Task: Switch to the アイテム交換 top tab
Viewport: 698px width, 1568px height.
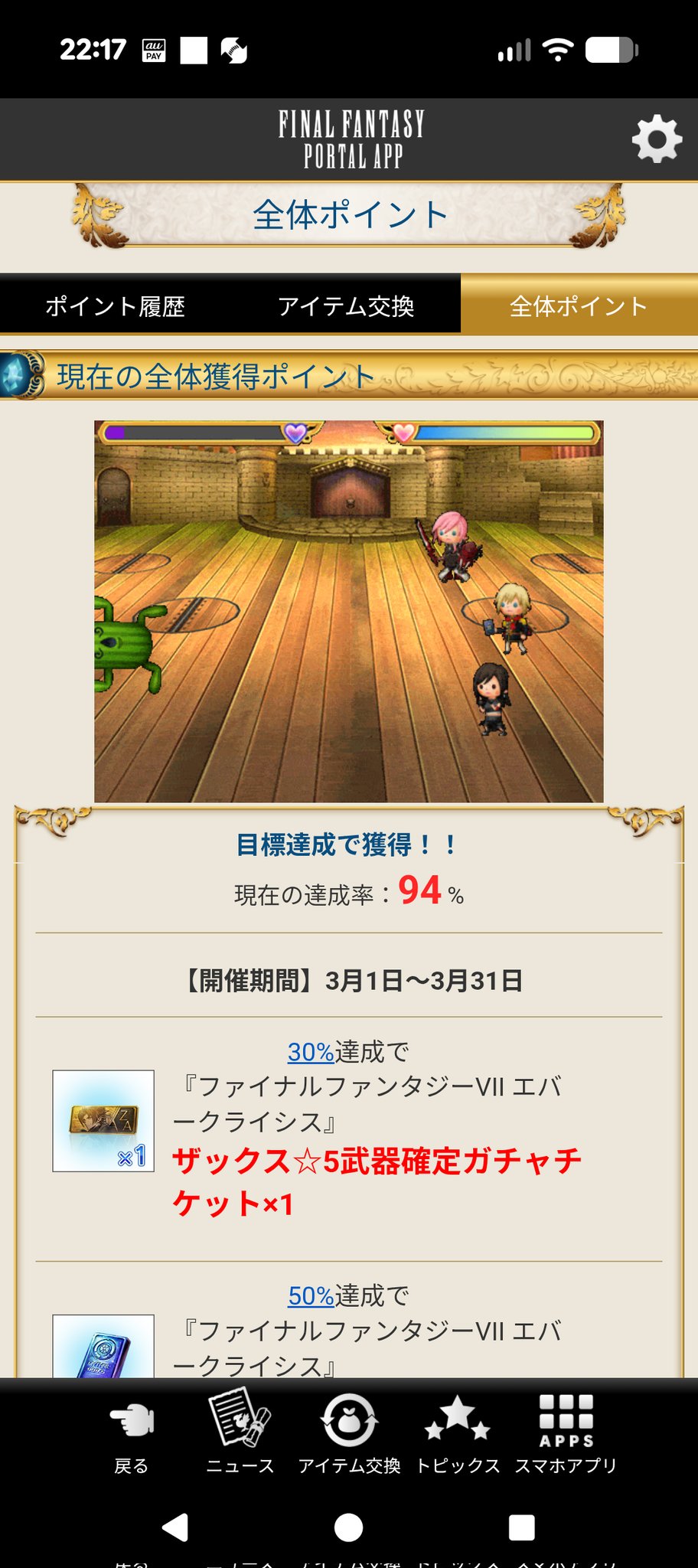Action: [x=346, y=306]
